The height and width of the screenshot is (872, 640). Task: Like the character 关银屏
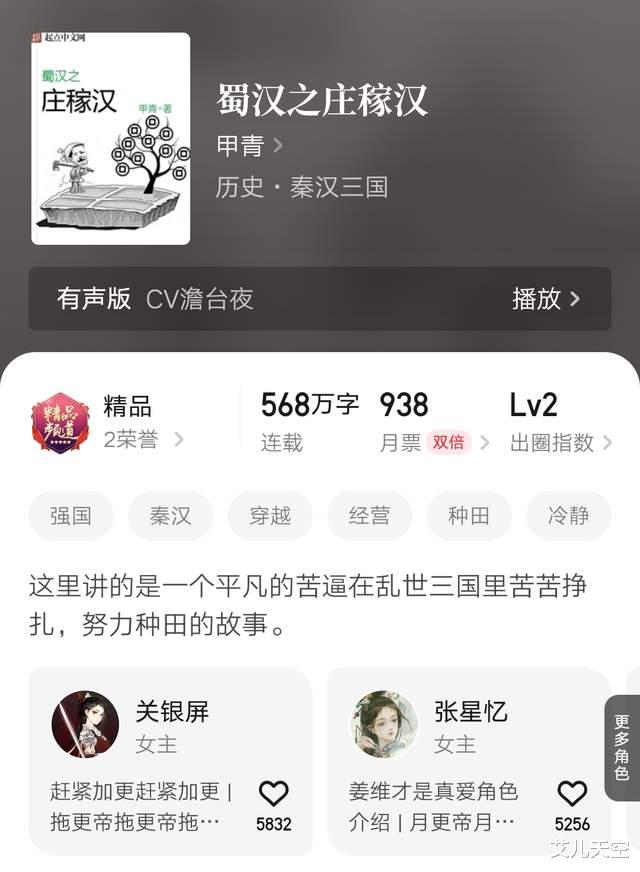pyautogui.click(x=274, y=794)
